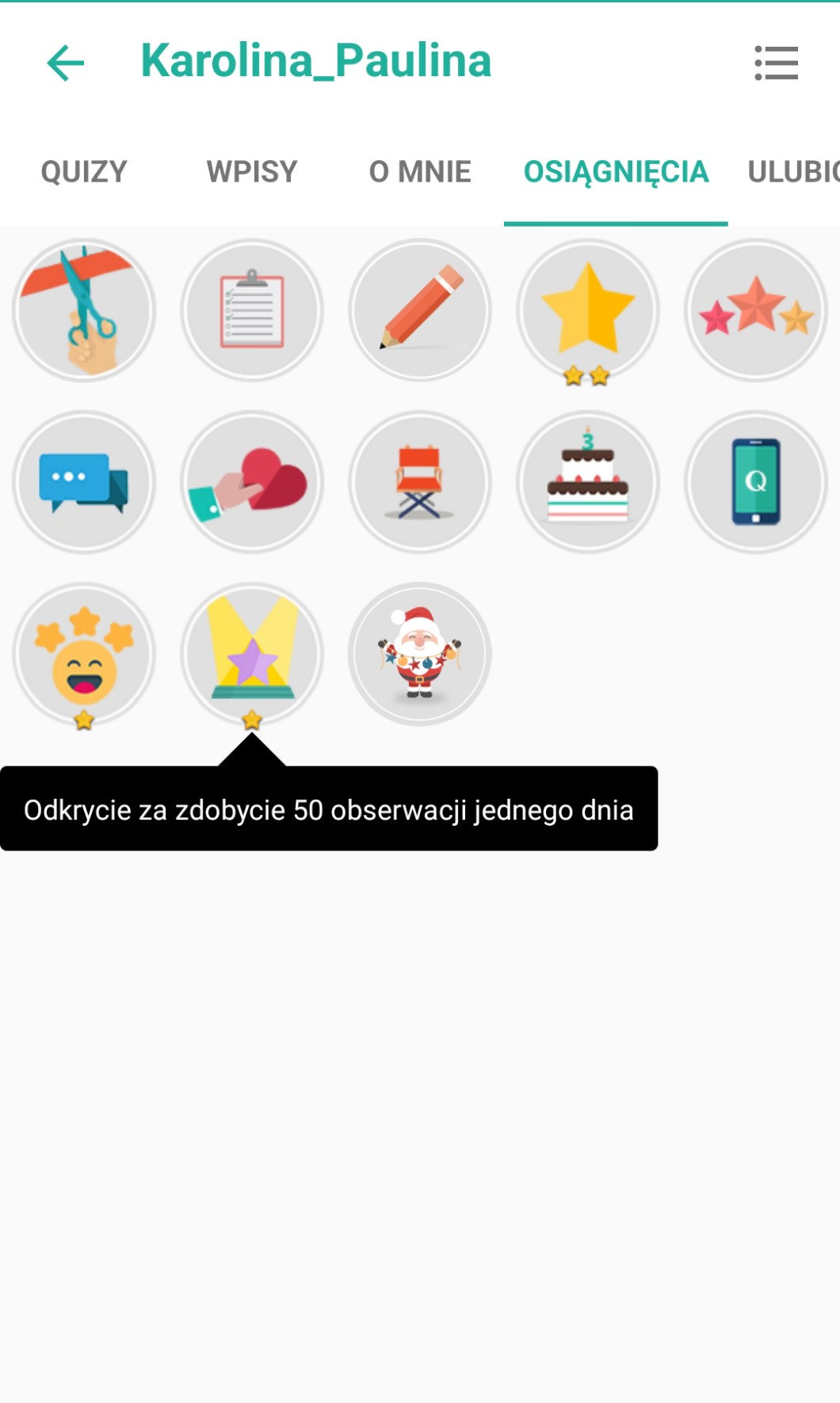Tap the blue chat bubbles badge
The height and width of the screenshot is (1403, 840).
coord(84,482)
